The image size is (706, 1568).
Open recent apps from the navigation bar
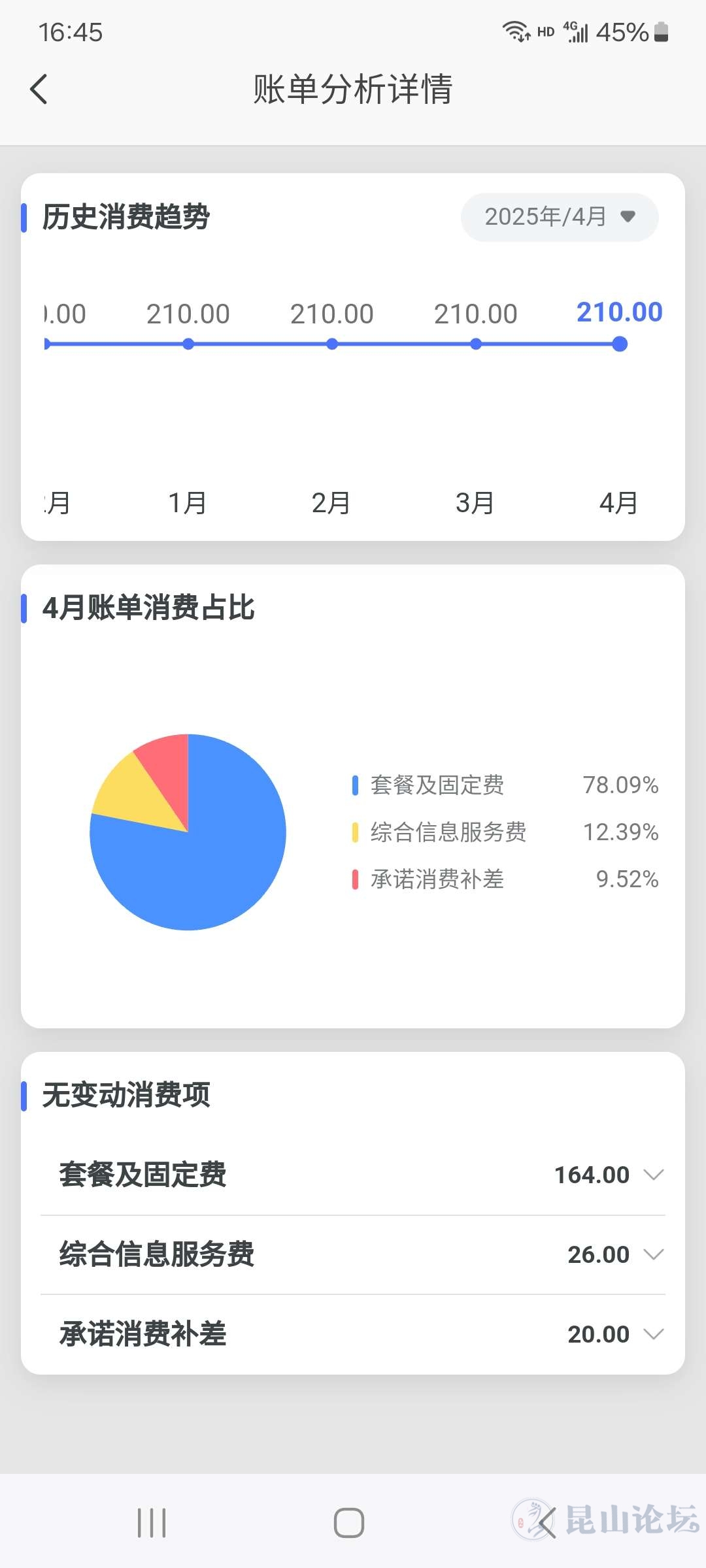152,1523
